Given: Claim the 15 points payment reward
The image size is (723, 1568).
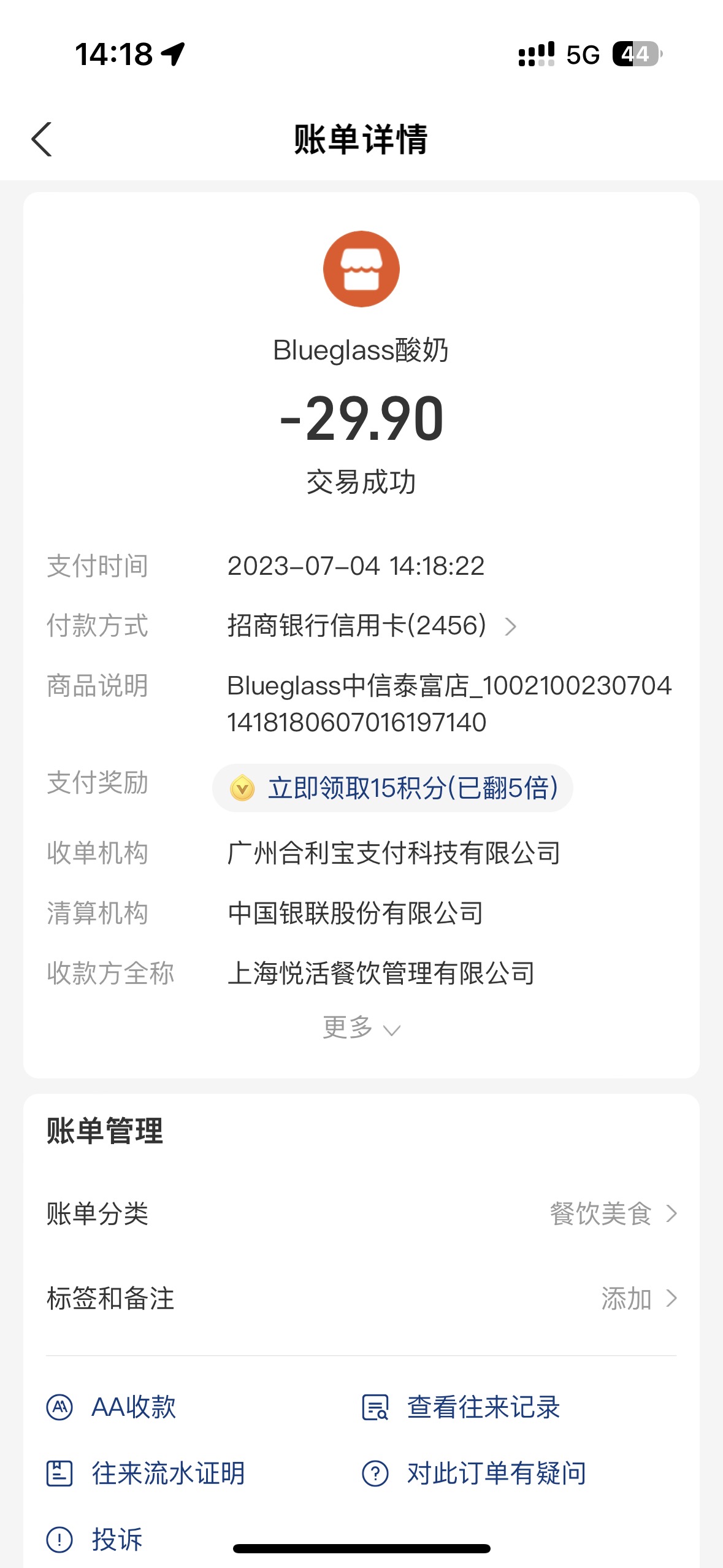Looking at the screenshot, I should coord(392,788).
